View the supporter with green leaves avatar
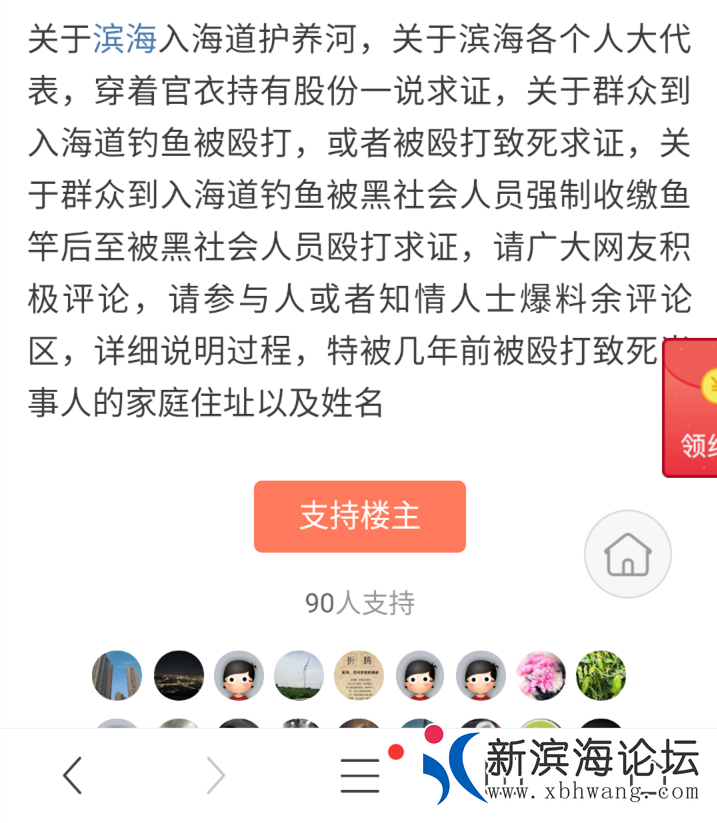The height and width of the screenshot is (823, 717). (601, 676)
